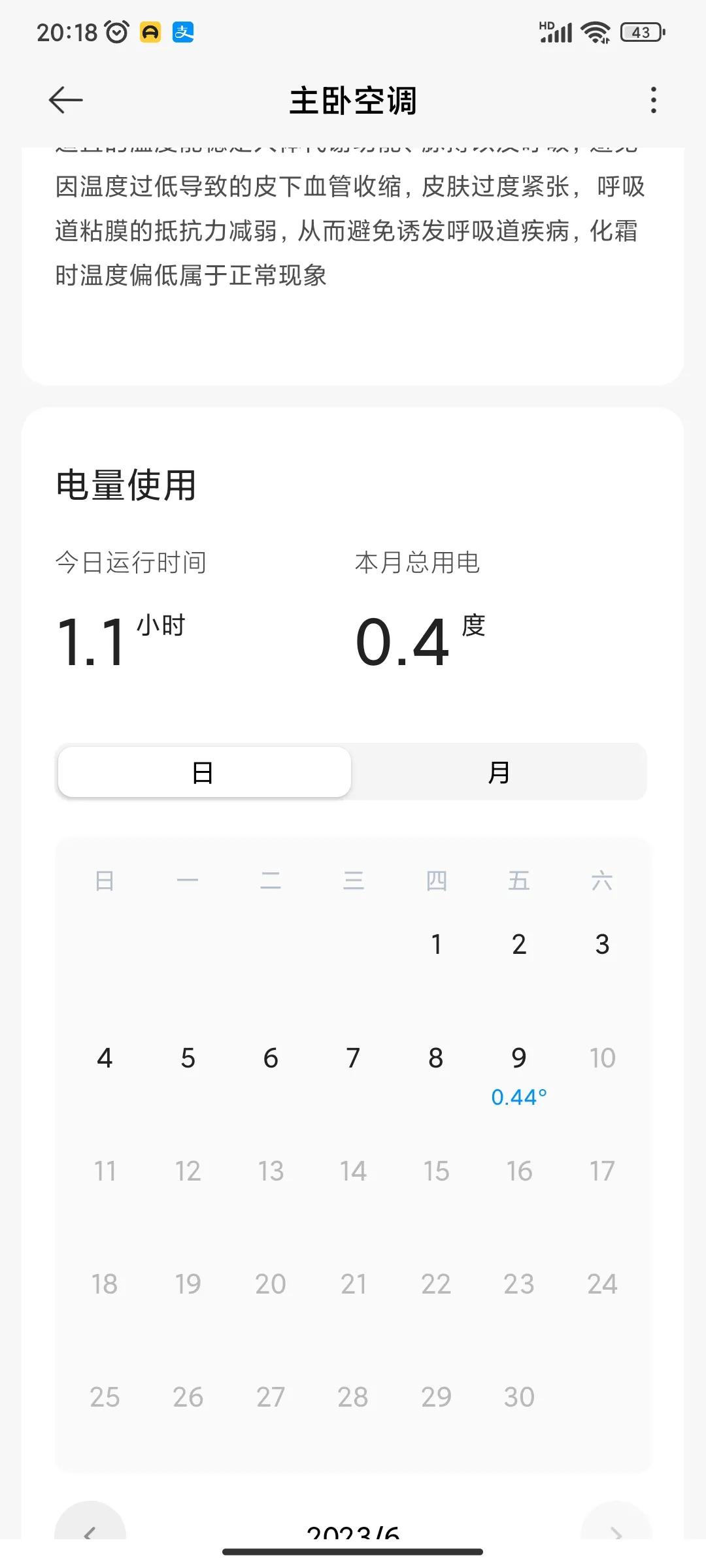Select date 1 on the calendar
Viewport: 706px width, 1568px height.
[x=436, y=943]
